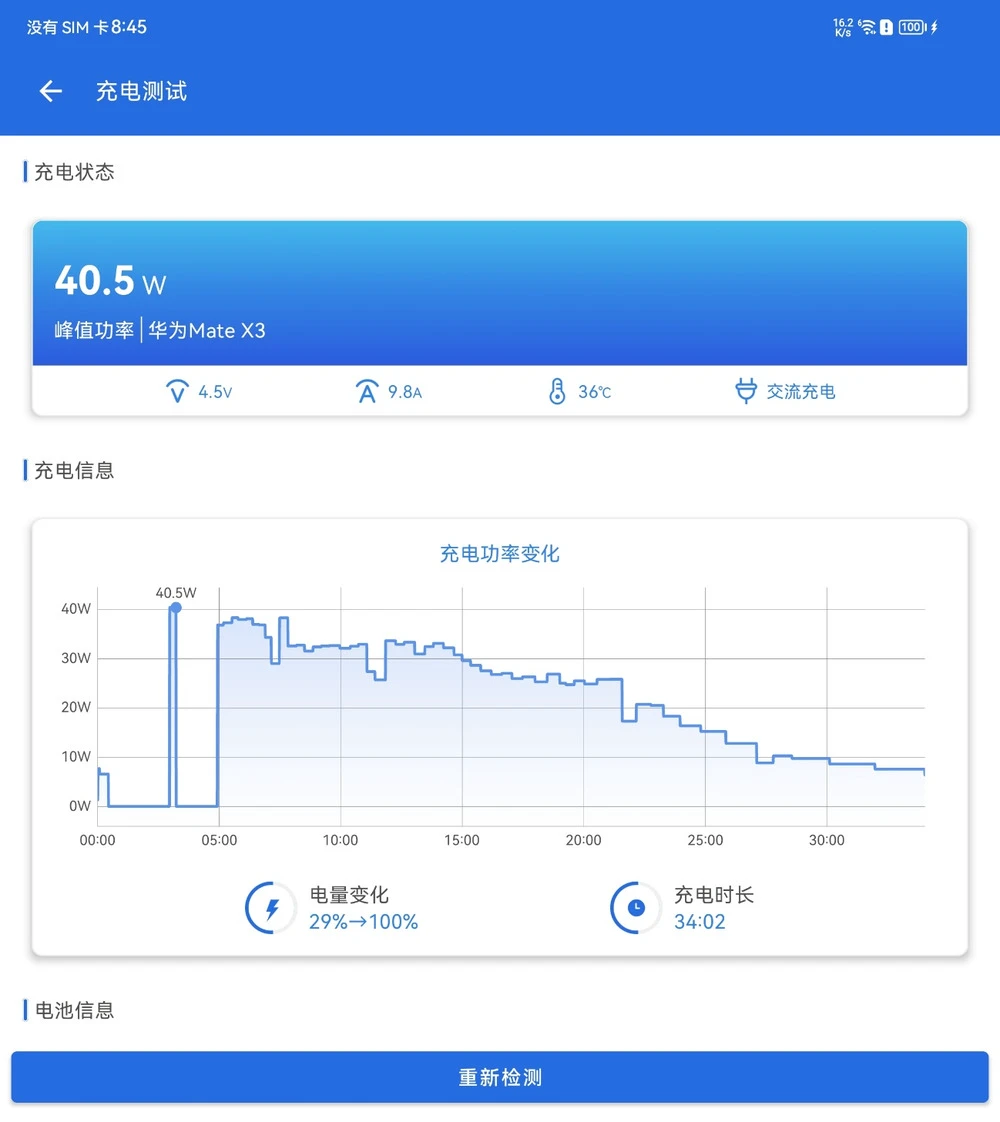Tap the back arrow in the header
The width and height of the screenshot is (1000, 1122).
pos(50,91)
